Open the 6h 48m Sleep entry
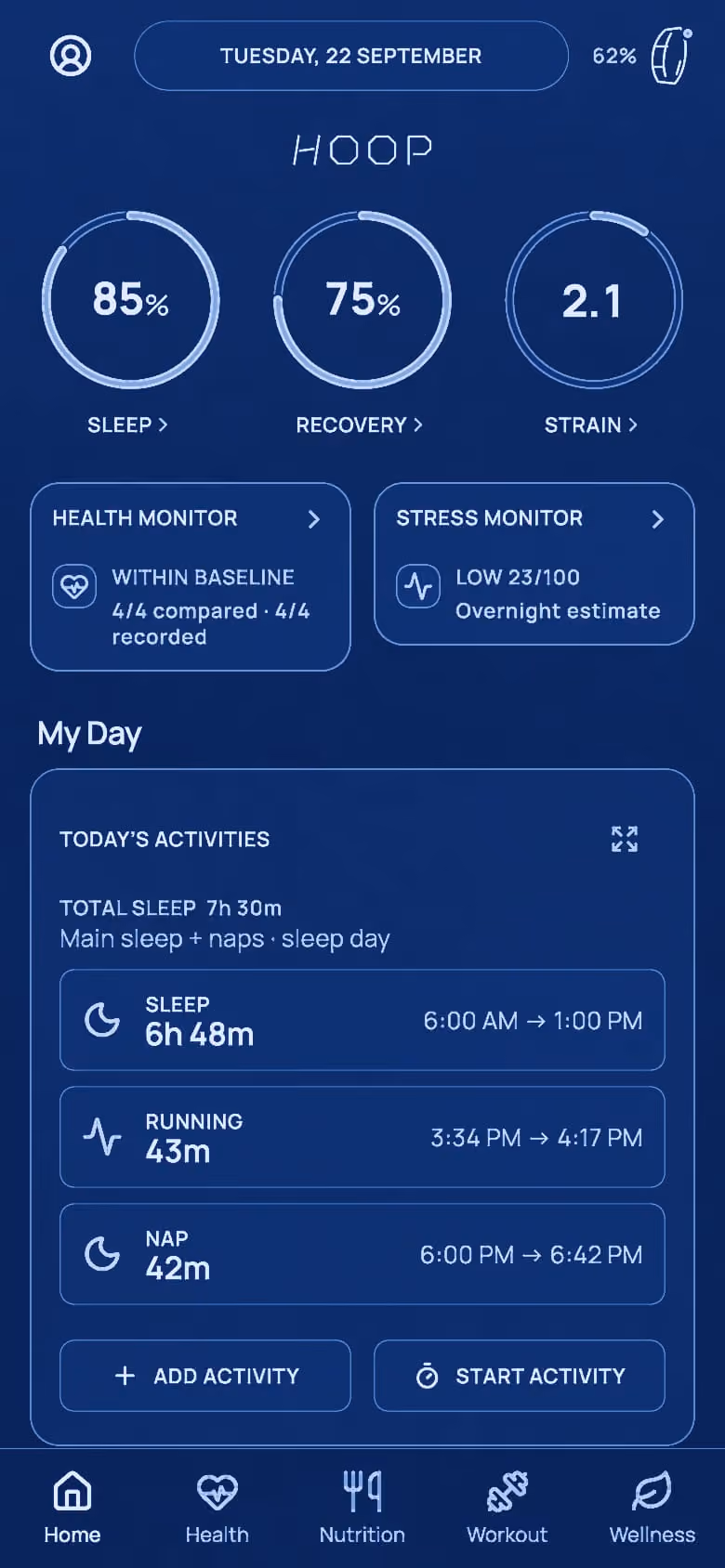The height and width of the screenshot is (1568, 725). click(362, 1020)
